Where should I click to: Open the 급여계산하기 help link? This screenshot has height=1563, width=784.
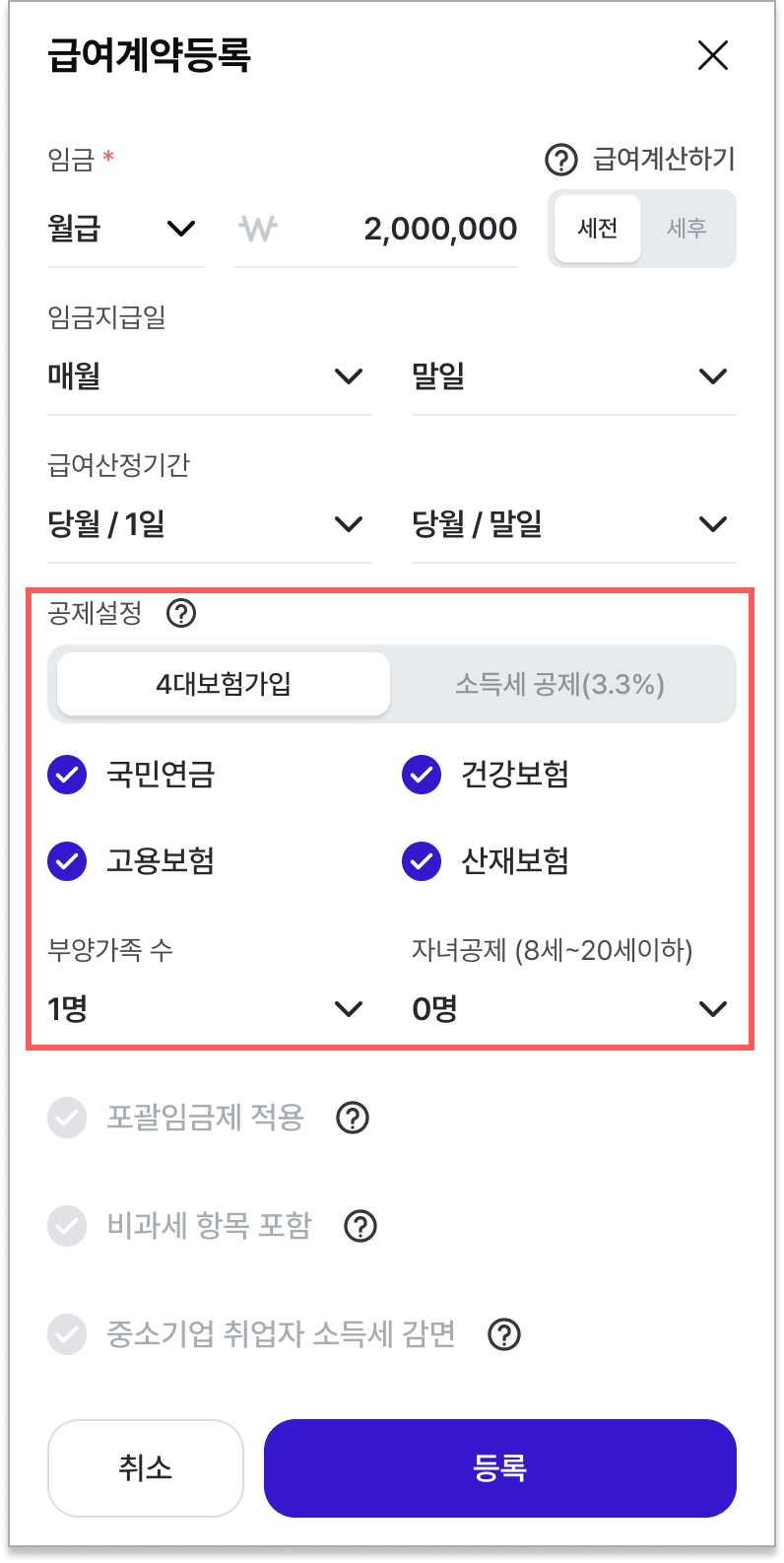click(x=640, y=159)
